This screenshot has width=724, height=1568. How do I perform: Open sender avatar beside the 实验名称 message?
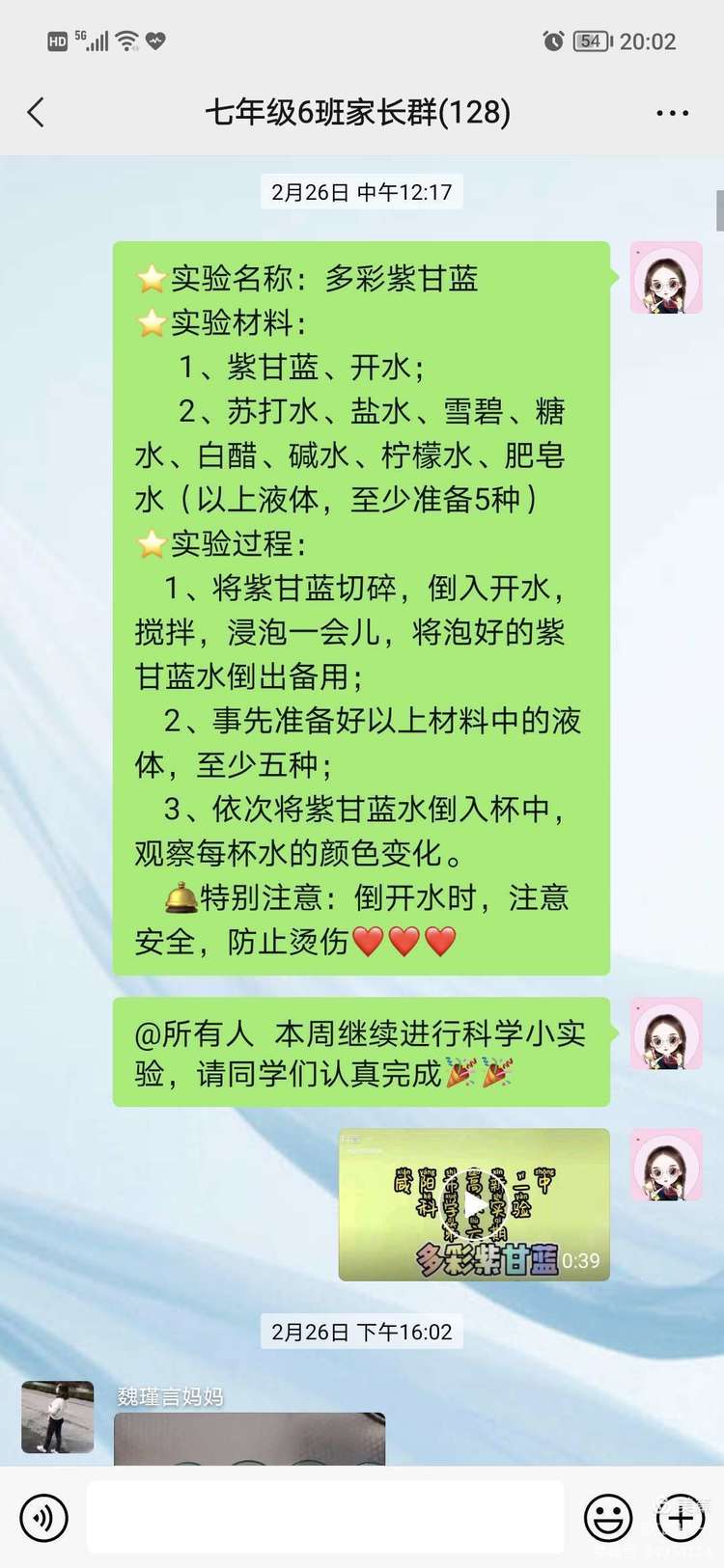pos(666,278)
